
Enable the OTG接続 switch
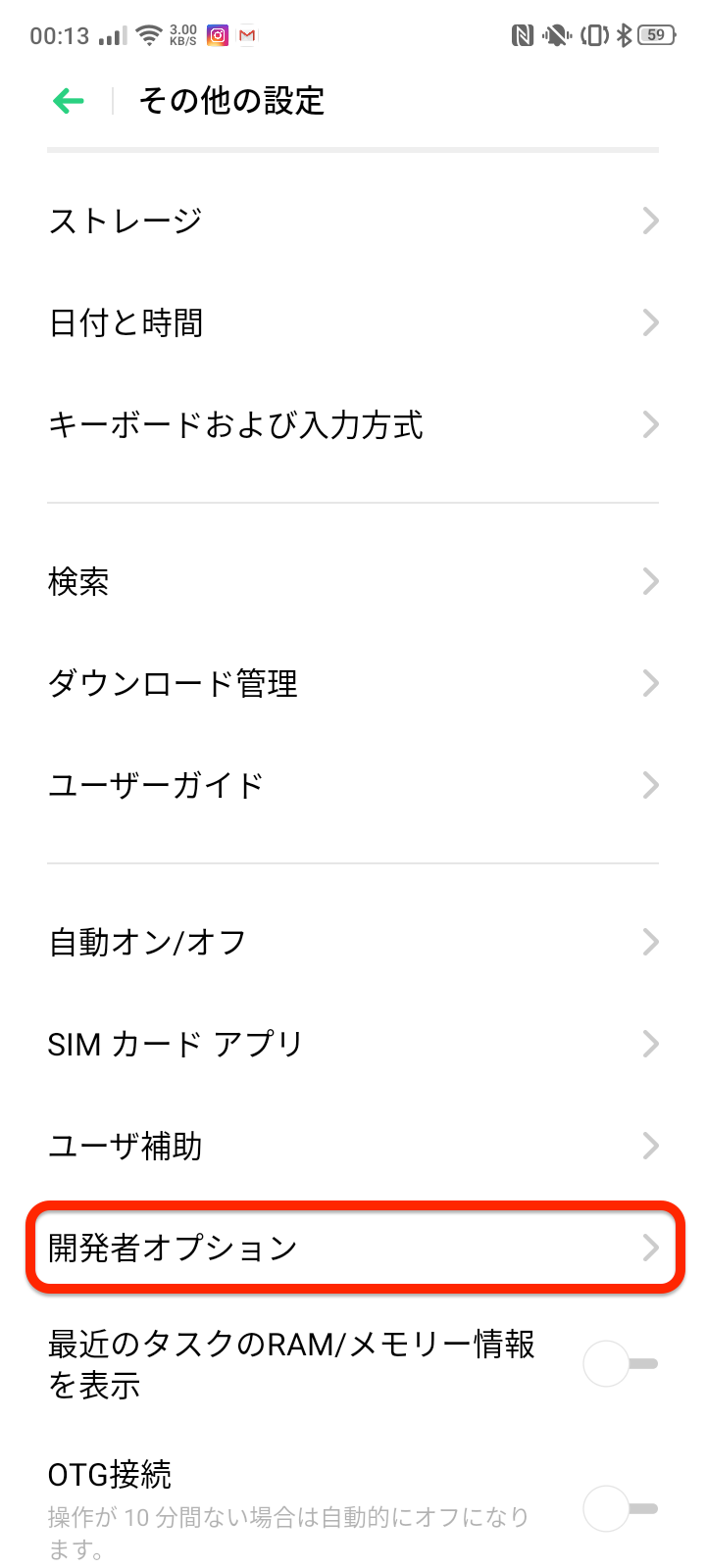(x=620, y=1509)
